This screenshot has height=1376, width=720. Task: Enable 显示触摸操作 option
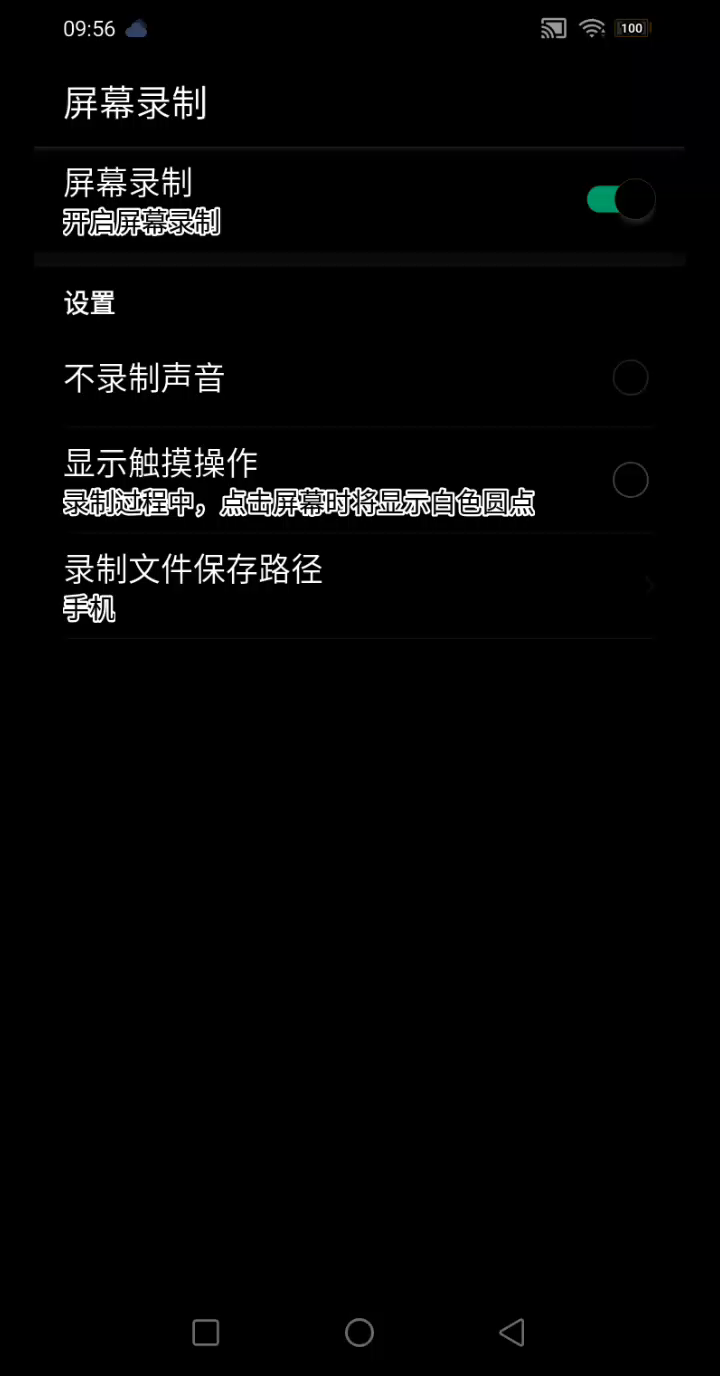pyautogui.click(x=630, y=480)
